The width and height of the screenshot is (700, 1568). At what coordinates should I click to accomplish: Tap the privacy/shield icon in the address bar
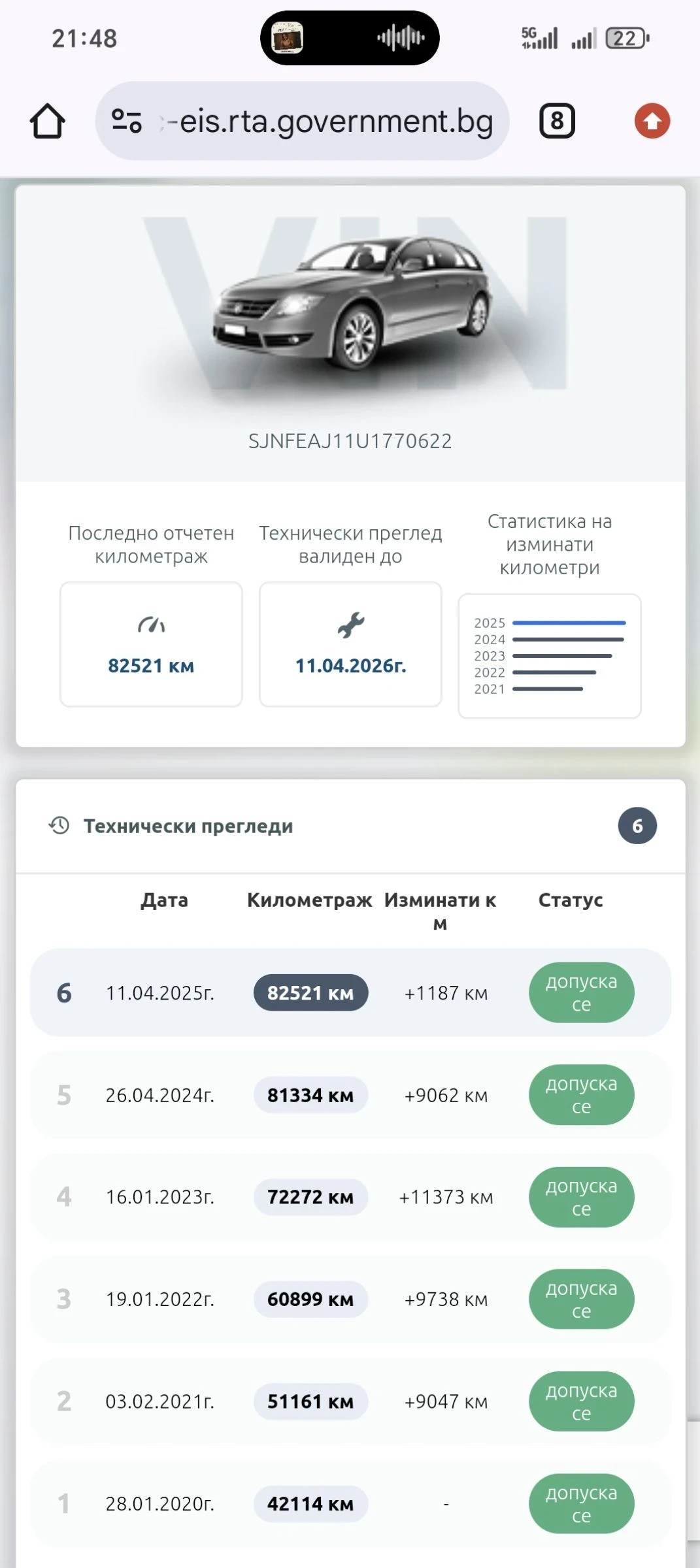(x=128, y=121)
